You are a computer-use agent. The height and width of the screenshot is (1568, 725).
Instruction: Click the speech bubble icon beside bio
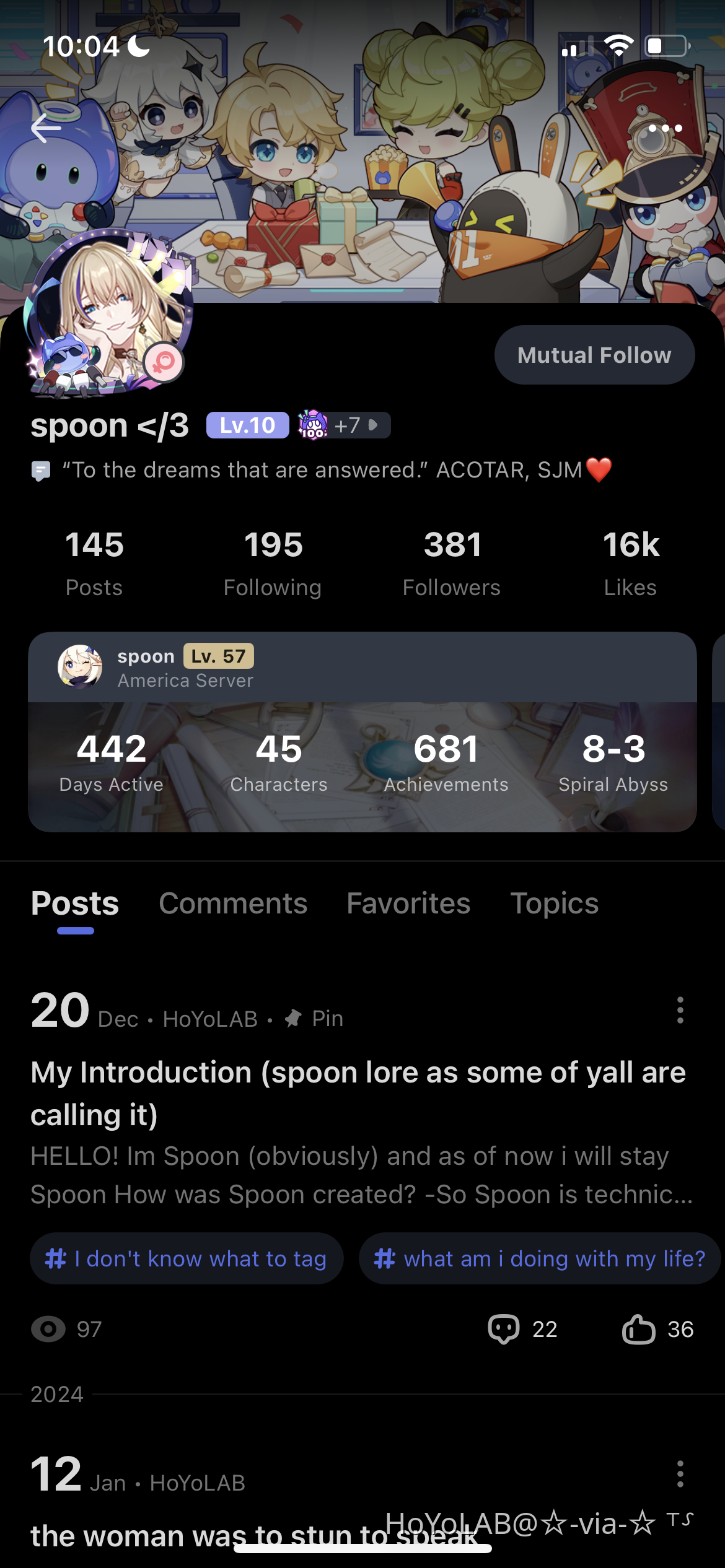click(41, 470)
